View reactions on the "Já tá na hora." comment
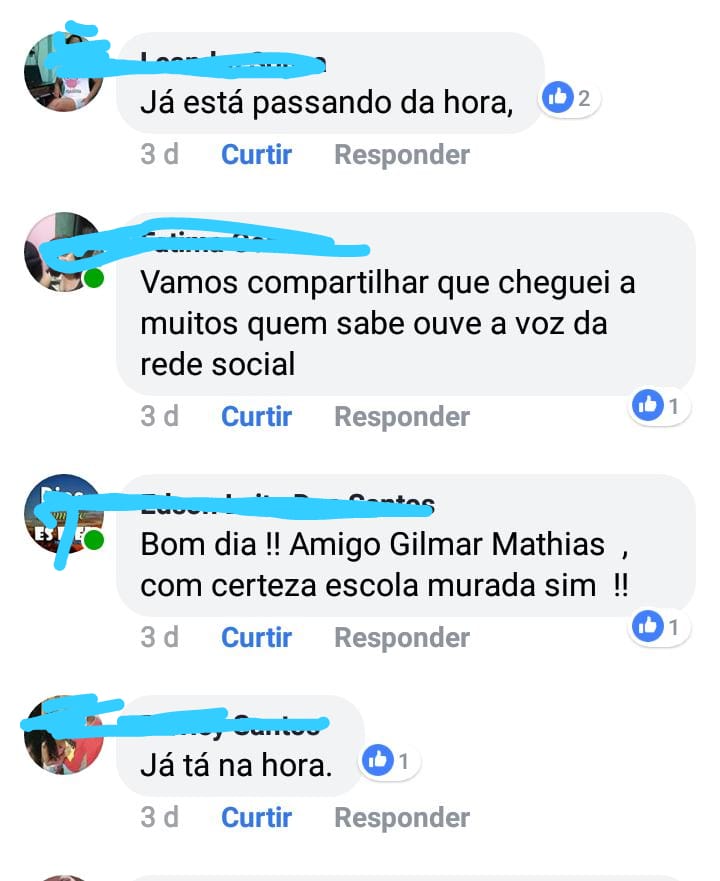The width and height of the screenshot is (720, 881). coord(389,762)
